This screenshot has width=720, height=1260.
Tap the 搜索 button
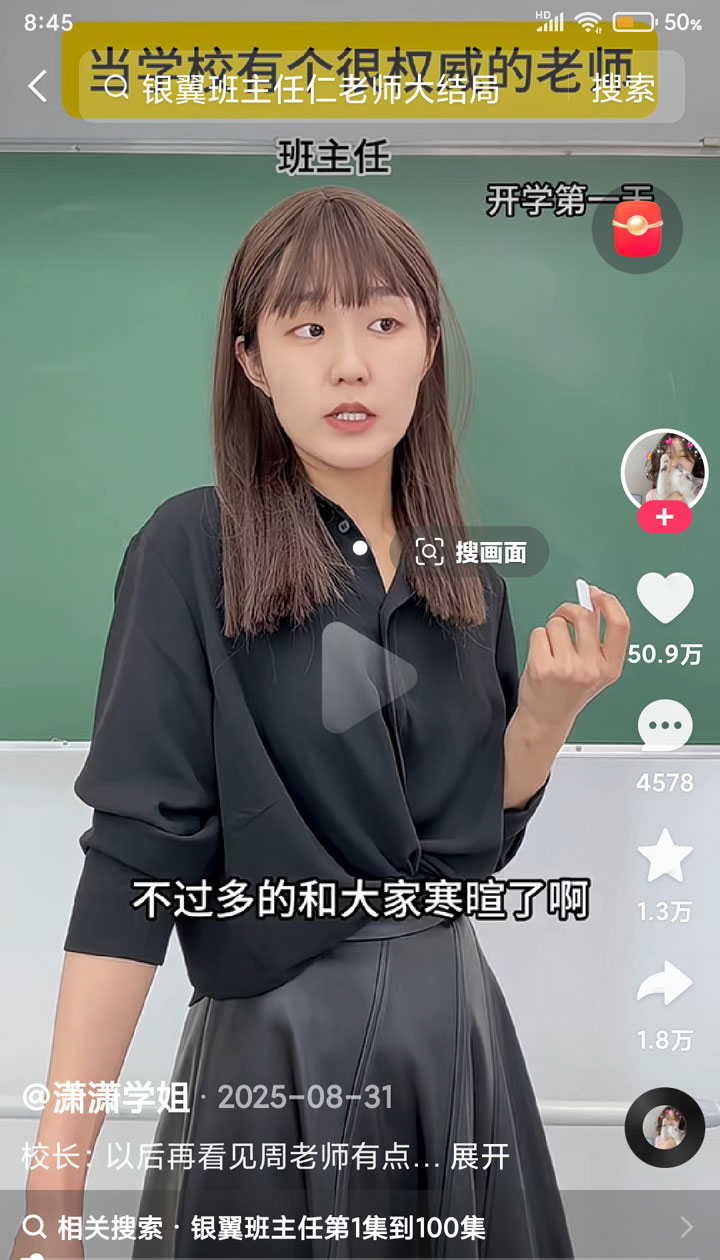623,88
